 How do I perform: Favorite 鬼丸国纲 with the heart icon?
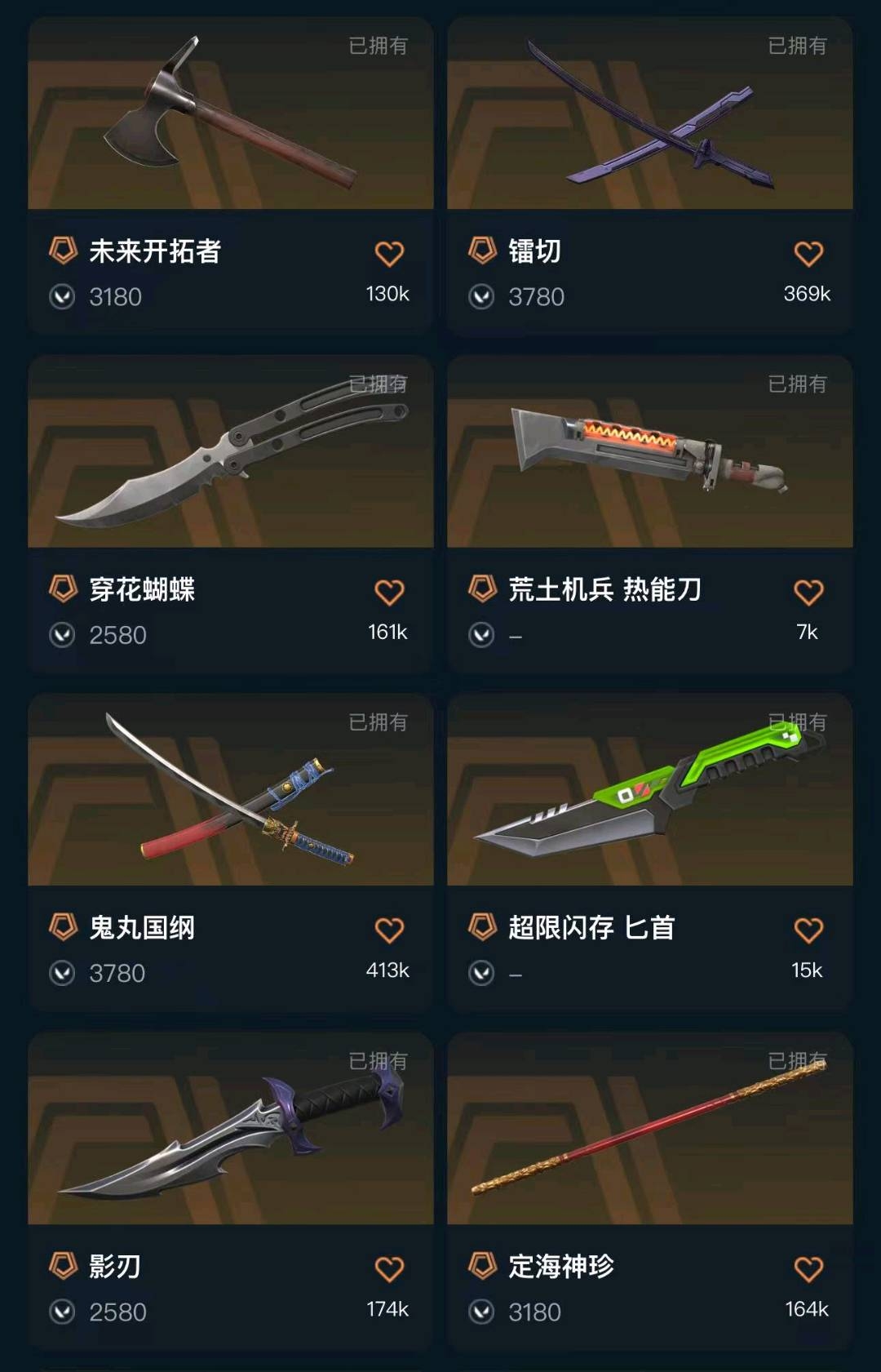(x=389, y=930)
